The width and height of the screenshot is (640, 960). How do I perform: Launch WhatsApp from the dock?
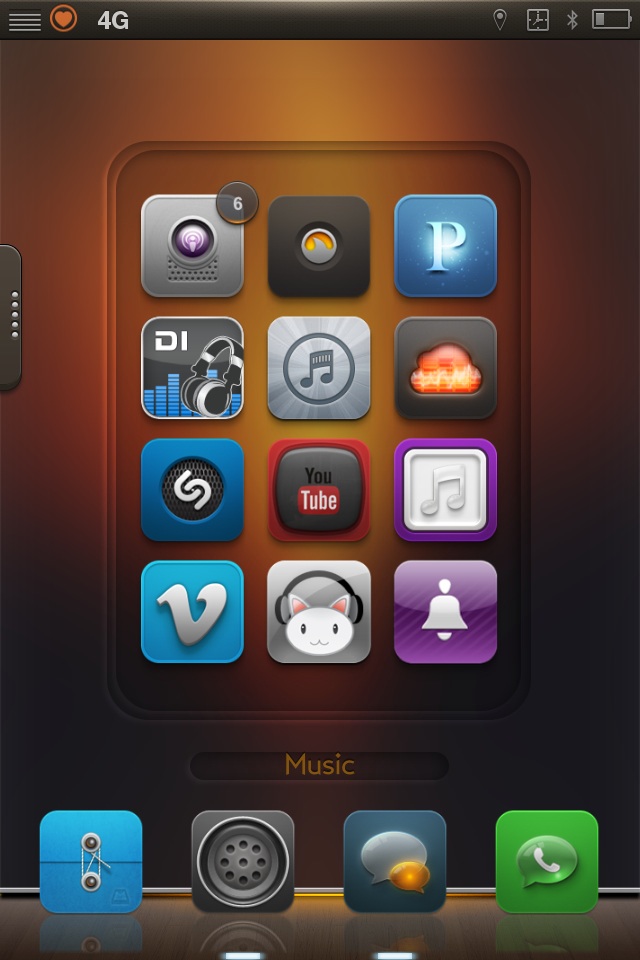click(547, 861)
